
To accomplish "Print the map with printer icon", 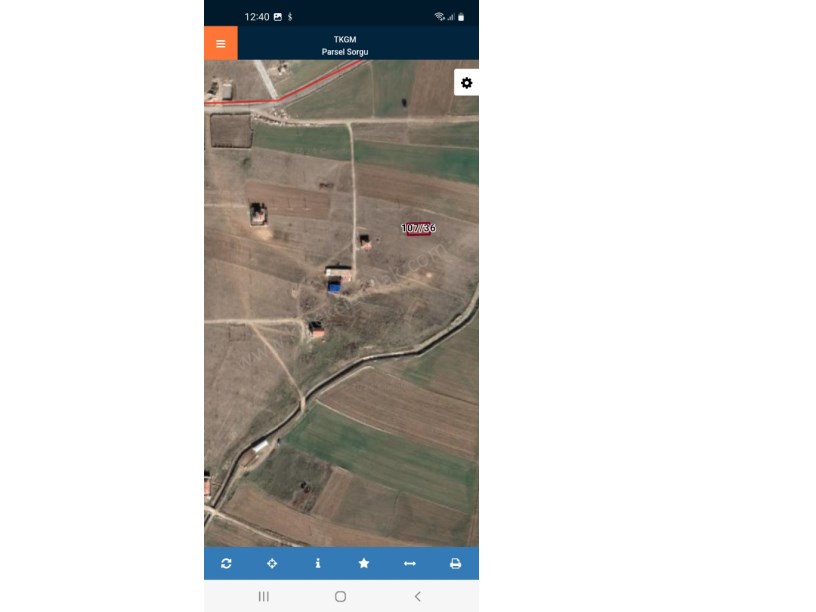I will pyautogui.click(x=455, y=564).
